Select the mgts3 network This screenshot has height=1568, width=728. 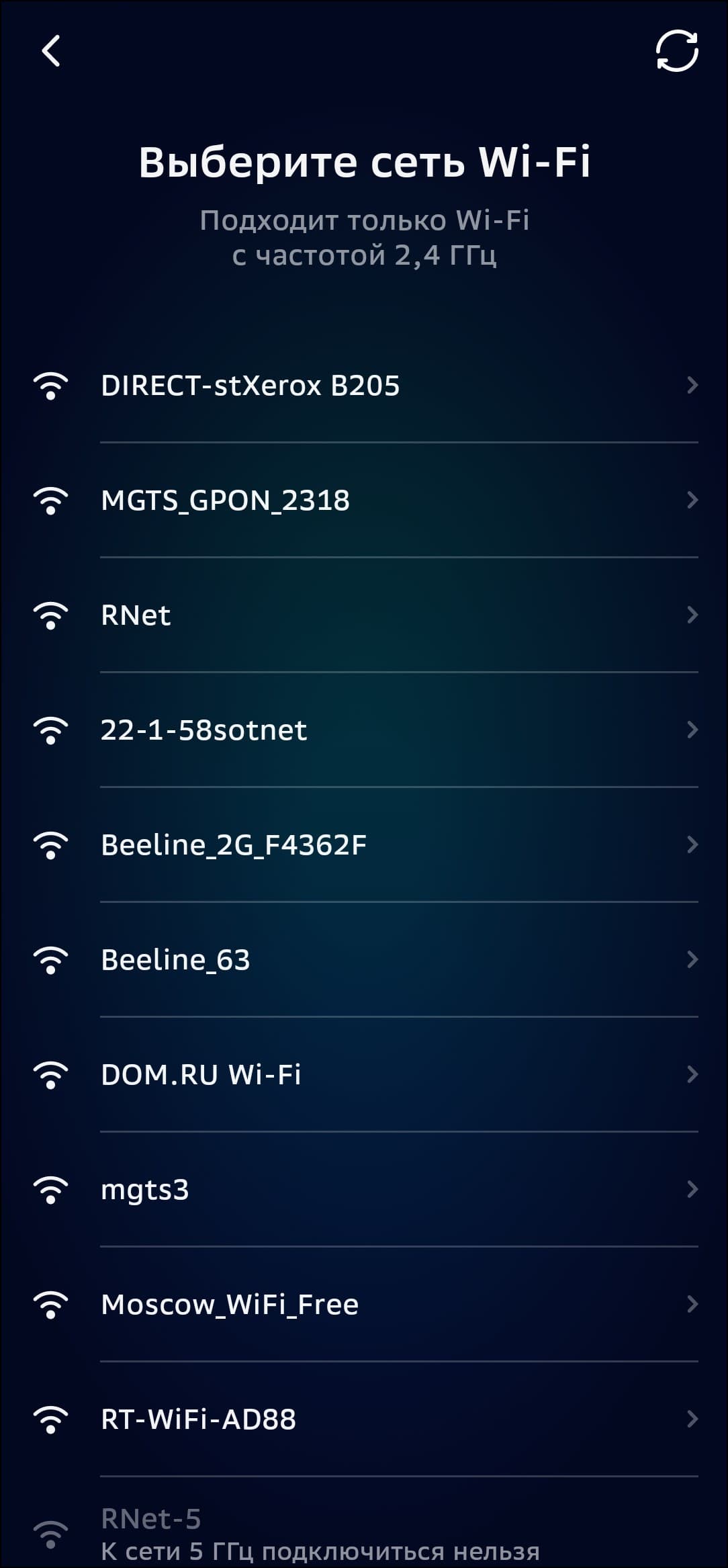click(365, 1190)
